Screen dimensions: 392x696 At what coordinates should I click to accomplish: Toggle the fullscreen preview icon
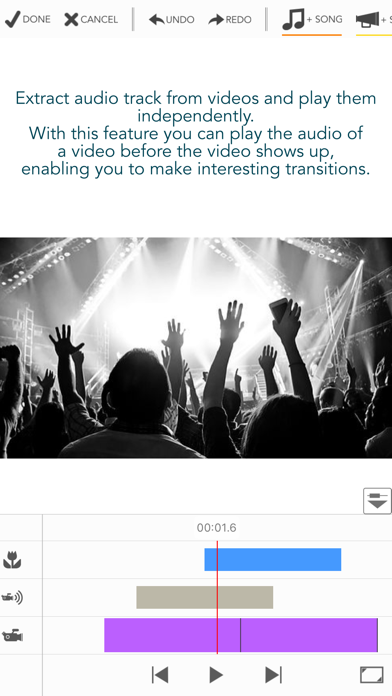pyautogui.click(x=372, y=675)
